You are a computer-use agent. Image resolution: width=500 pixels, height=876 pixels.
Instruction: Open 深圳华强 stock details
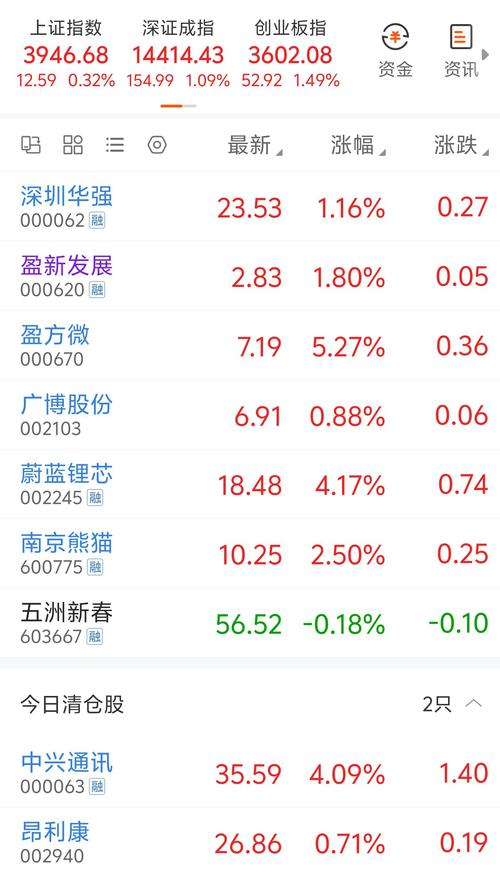250,207
